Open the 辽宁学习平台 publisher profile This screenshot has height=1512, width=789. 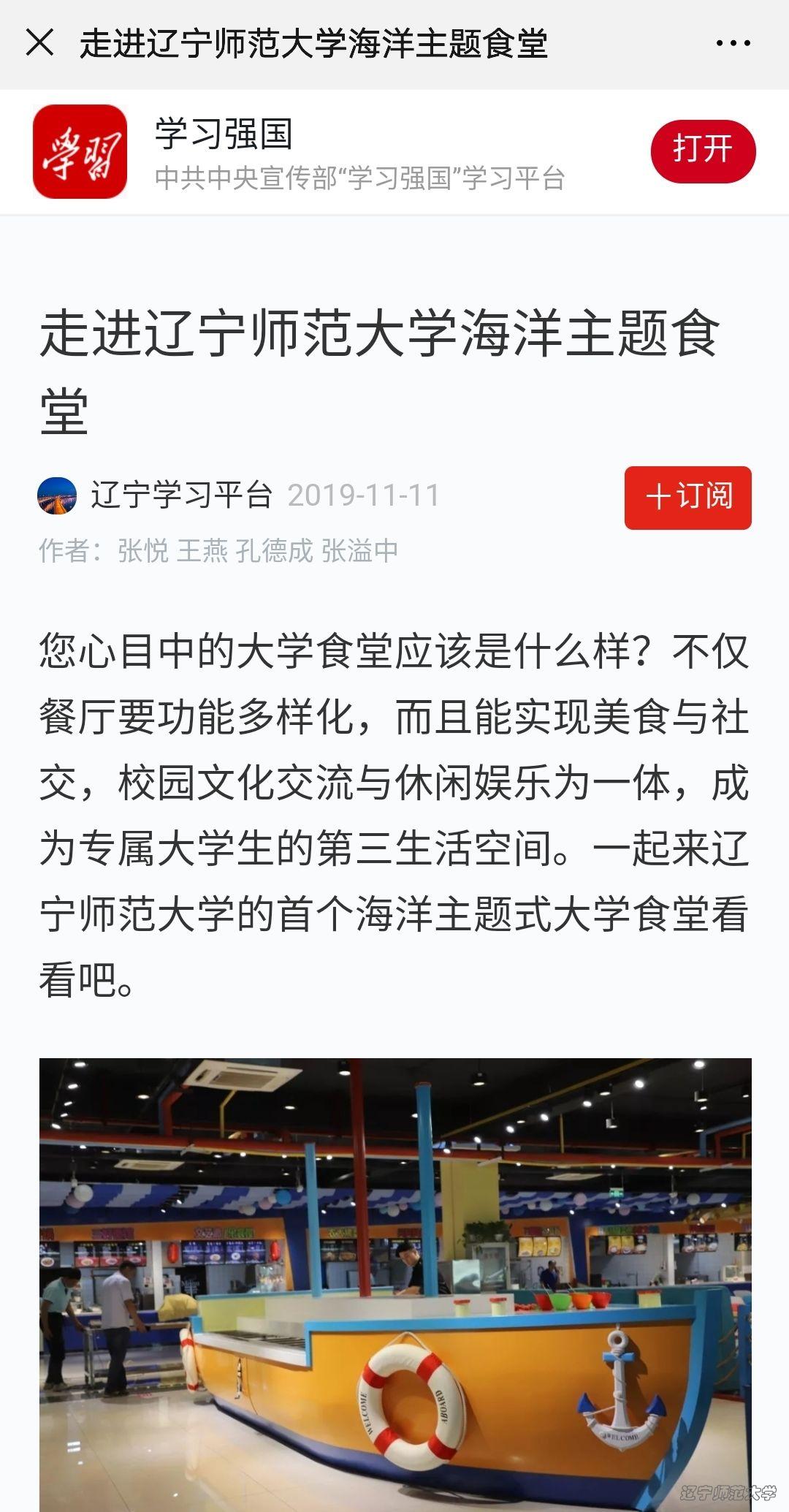click(180, 495)
